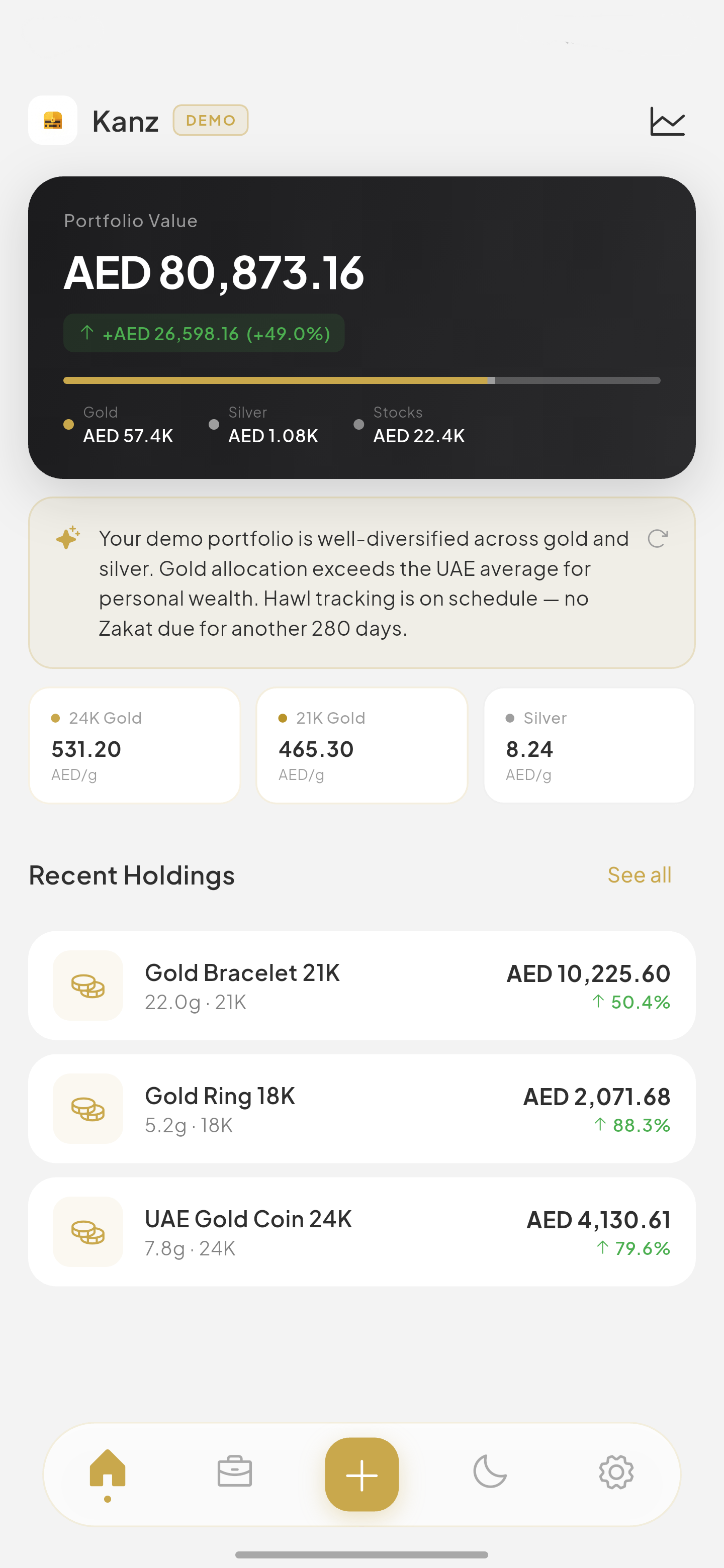Image resolution: width=724 pixels, height=1568 pixels.
Task: Open the Gold Bracelet 21K holding
Action: (361, 986)
